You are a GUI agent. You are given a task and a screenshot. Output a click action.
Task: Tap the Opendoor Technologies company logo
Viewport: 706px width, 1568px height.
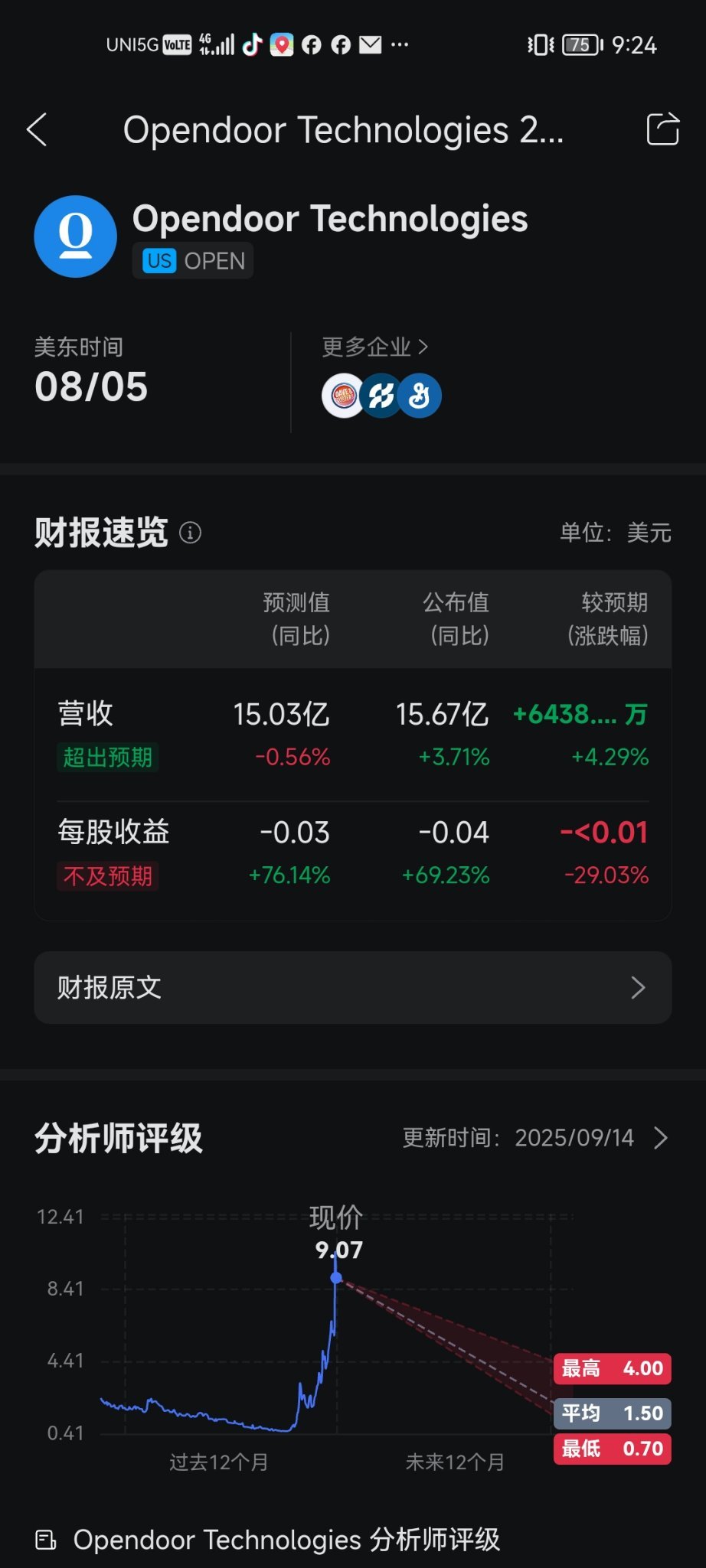(76, 236)
